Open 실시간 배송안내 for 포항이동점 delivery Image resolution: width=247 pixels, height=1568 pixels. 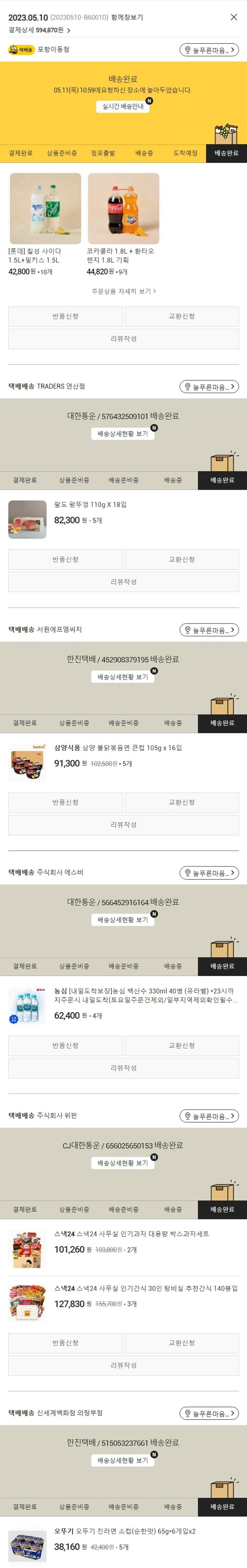point(123,107)
